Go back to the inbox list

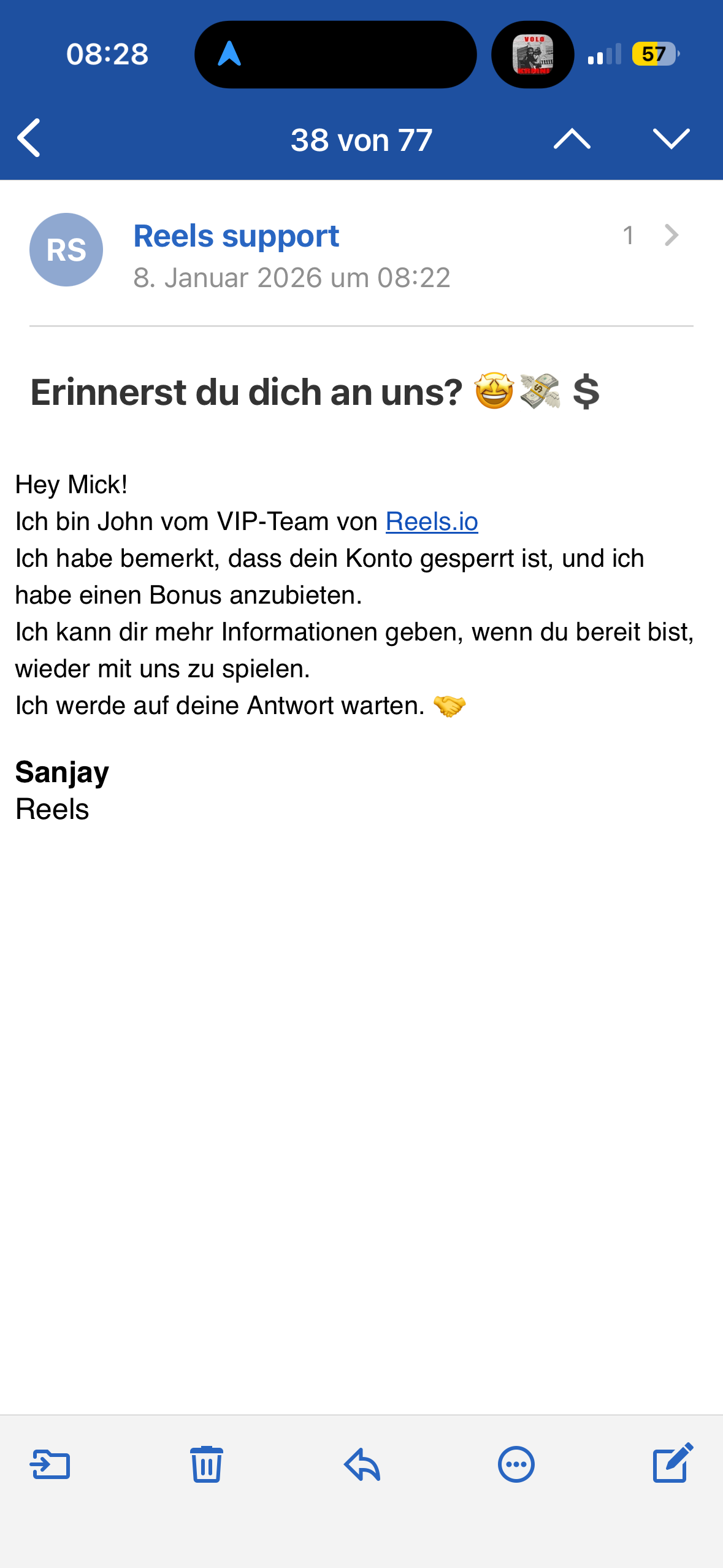pos(29,139)
